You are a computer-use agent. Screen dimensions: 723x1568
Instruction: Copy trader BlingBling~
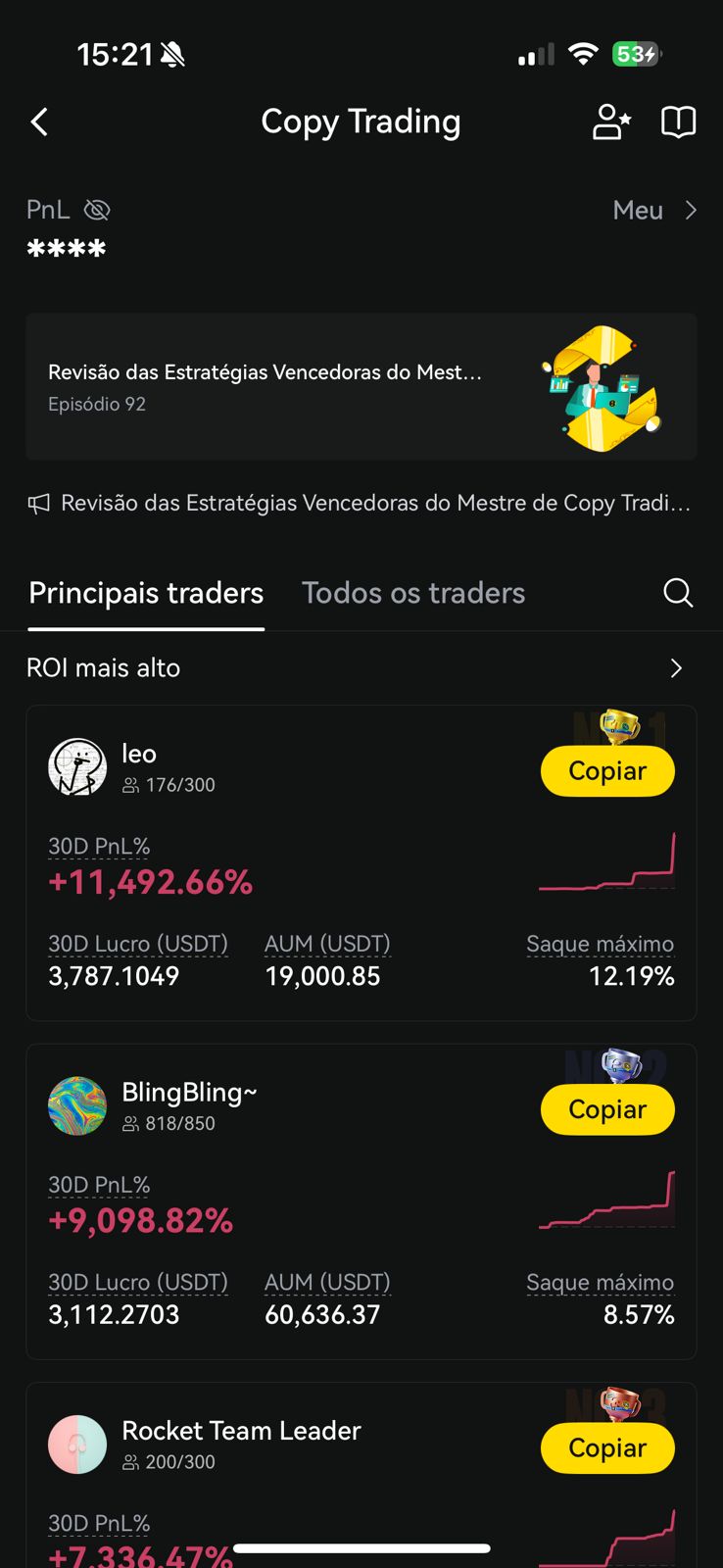[607, 1109]
